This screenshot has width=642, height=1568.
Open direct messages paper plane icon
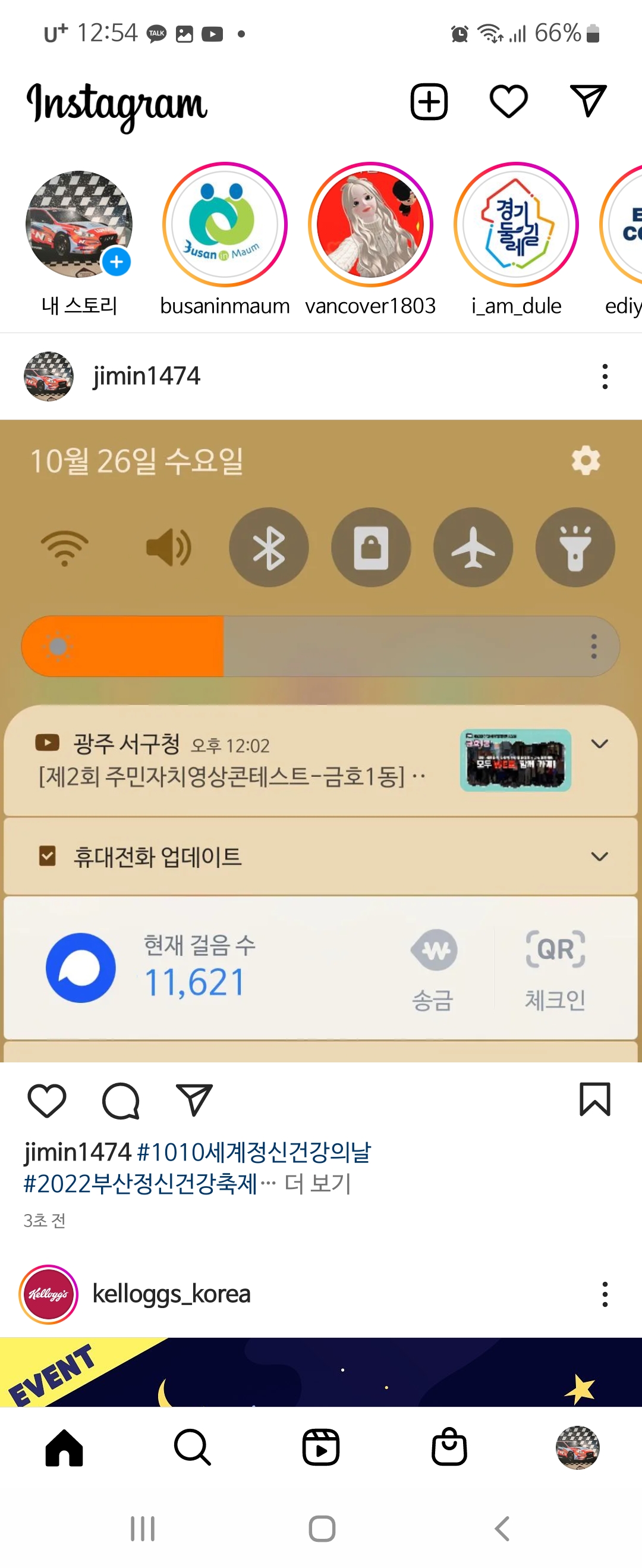588,101
